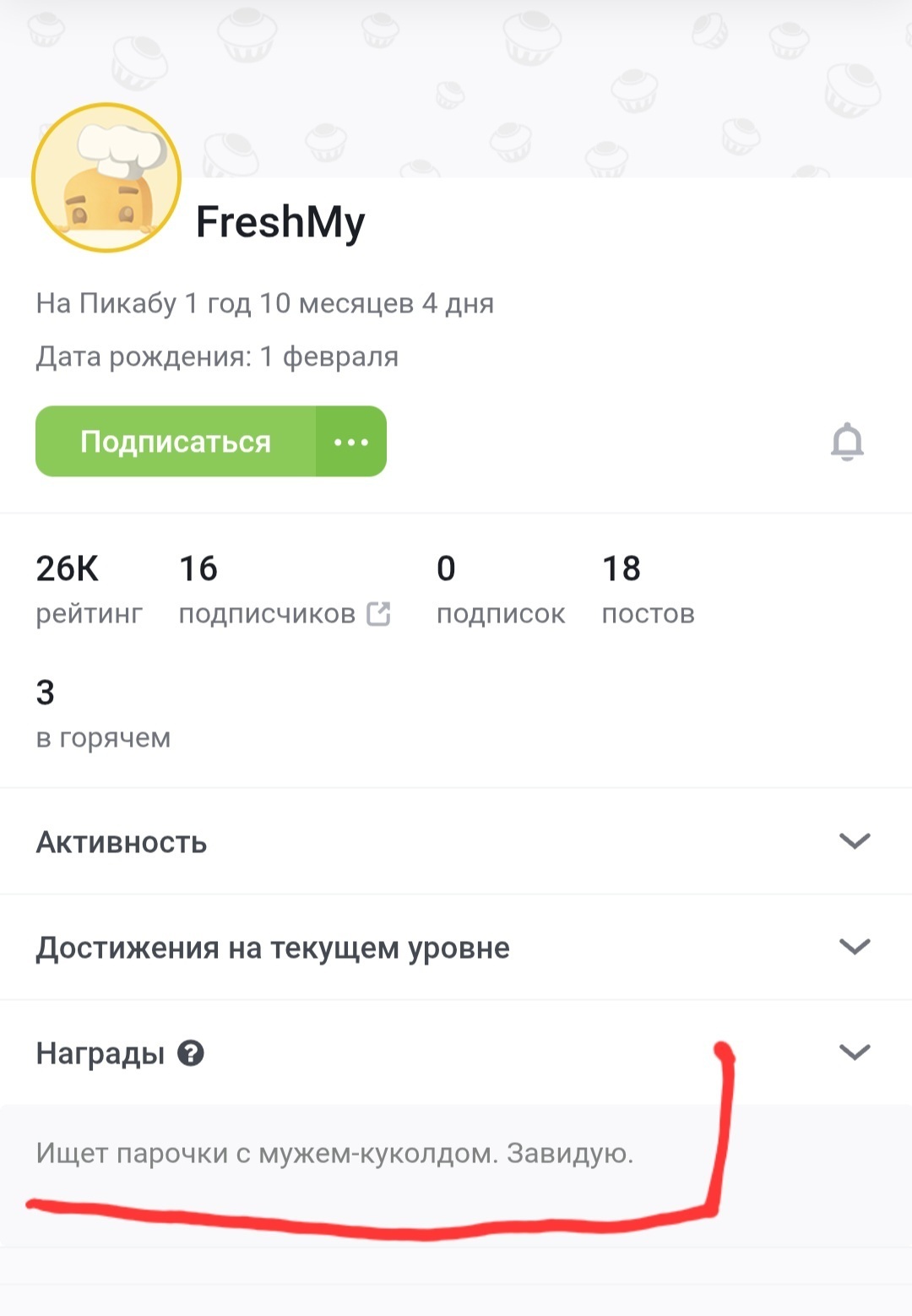Open FreshMy's profile avatar
The width and height of the screenshot is (912, 1316).
(x=106, y=178)
